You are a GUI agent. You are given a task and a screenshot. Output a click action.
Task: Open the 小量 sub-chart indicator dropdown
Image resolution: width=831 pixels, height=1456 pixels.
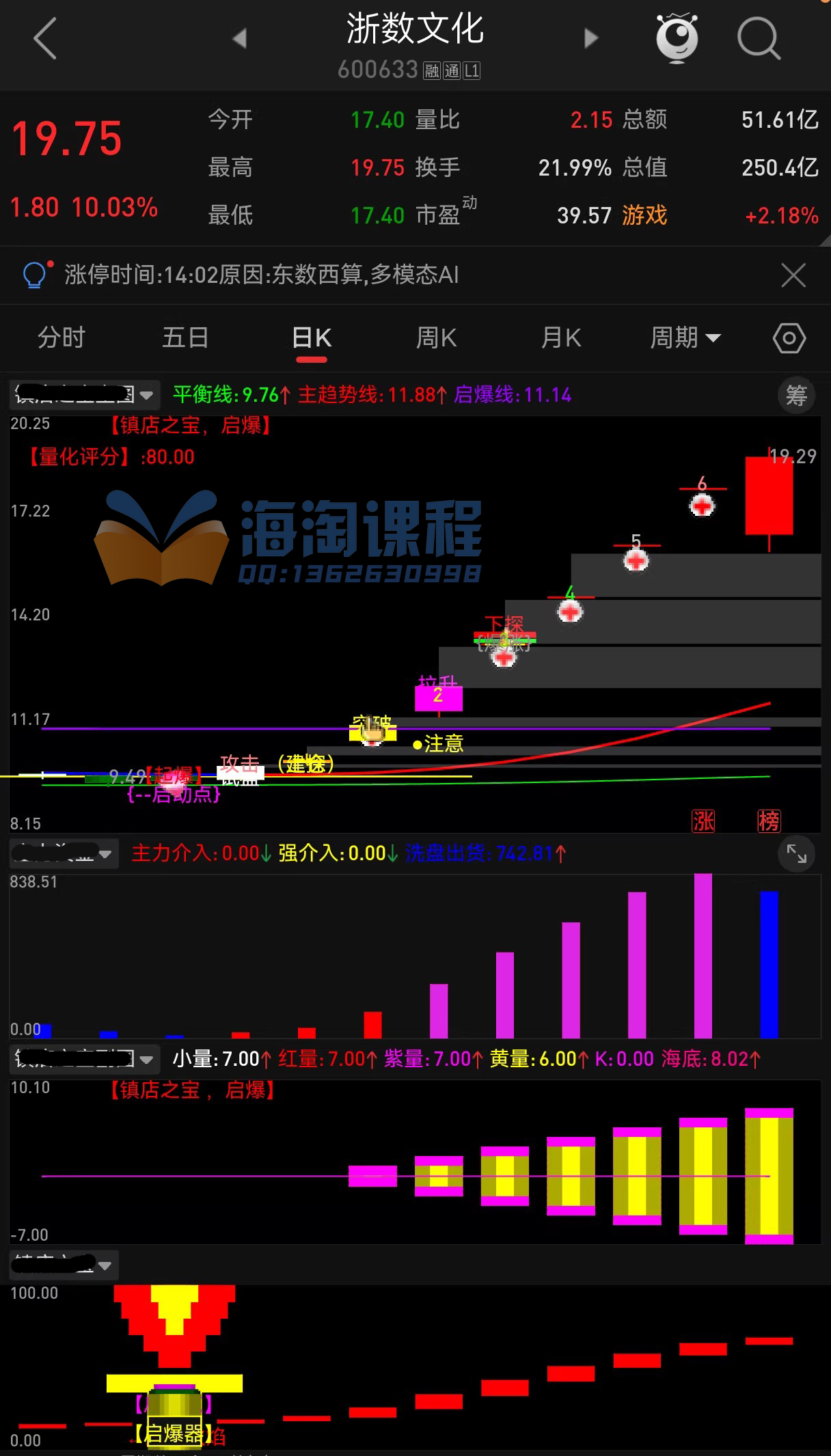(x=84, y=1059)
